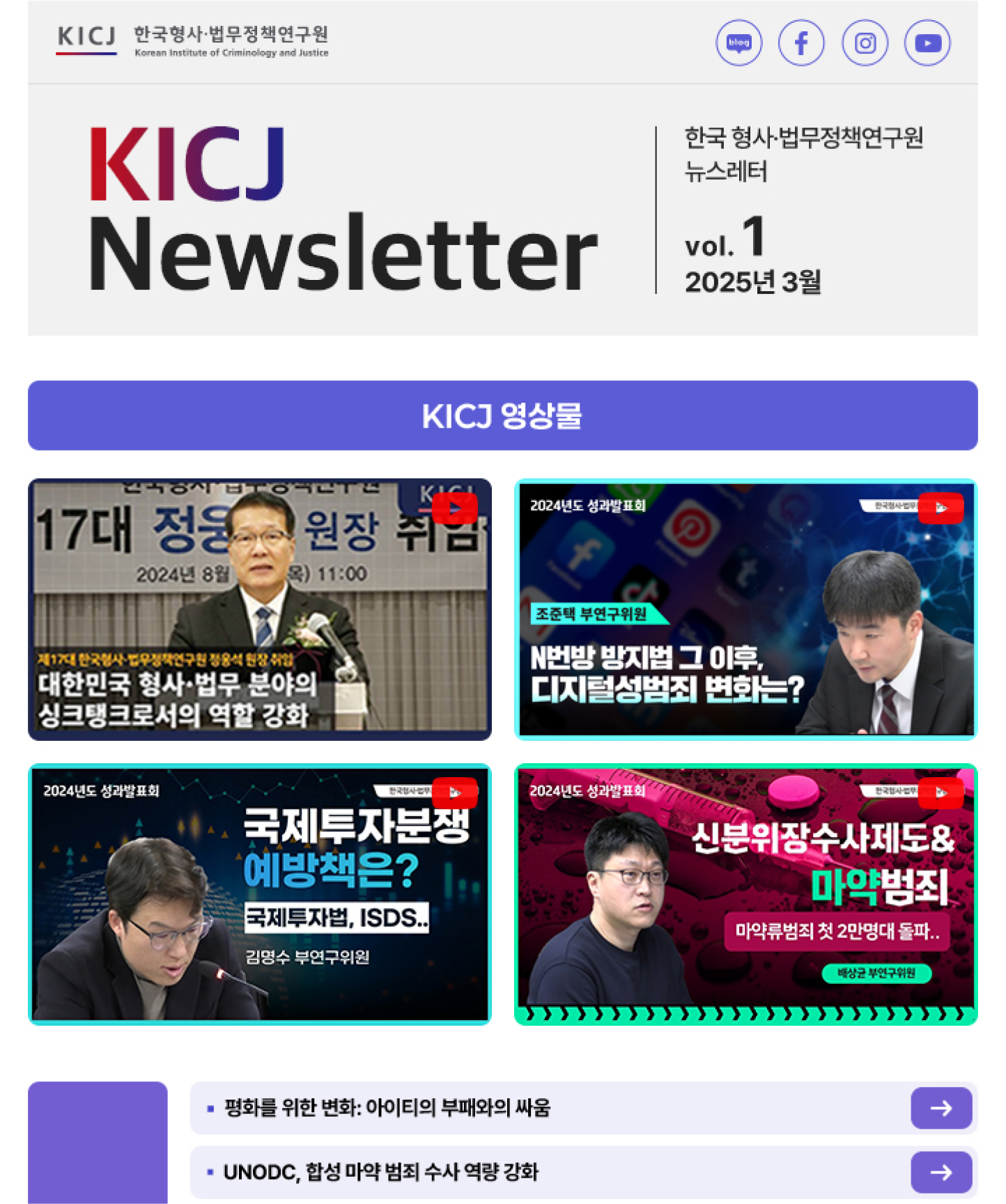Open the KICJ blog icon
This screenshot has height=1204, width=1006.
click(x=738, y=43)
